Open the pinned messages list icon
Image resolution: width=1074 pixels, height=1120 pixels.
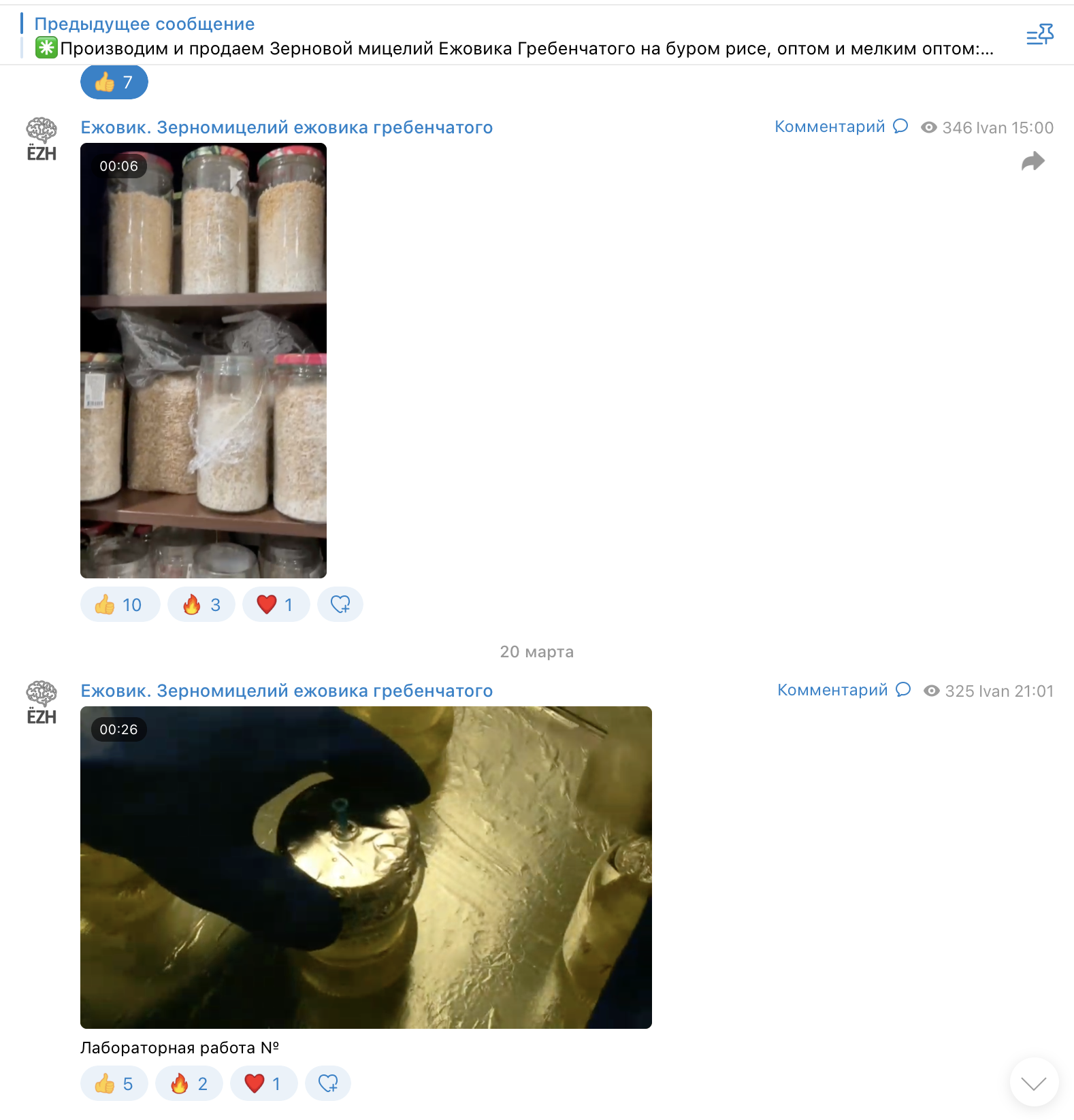(1039, 35)
